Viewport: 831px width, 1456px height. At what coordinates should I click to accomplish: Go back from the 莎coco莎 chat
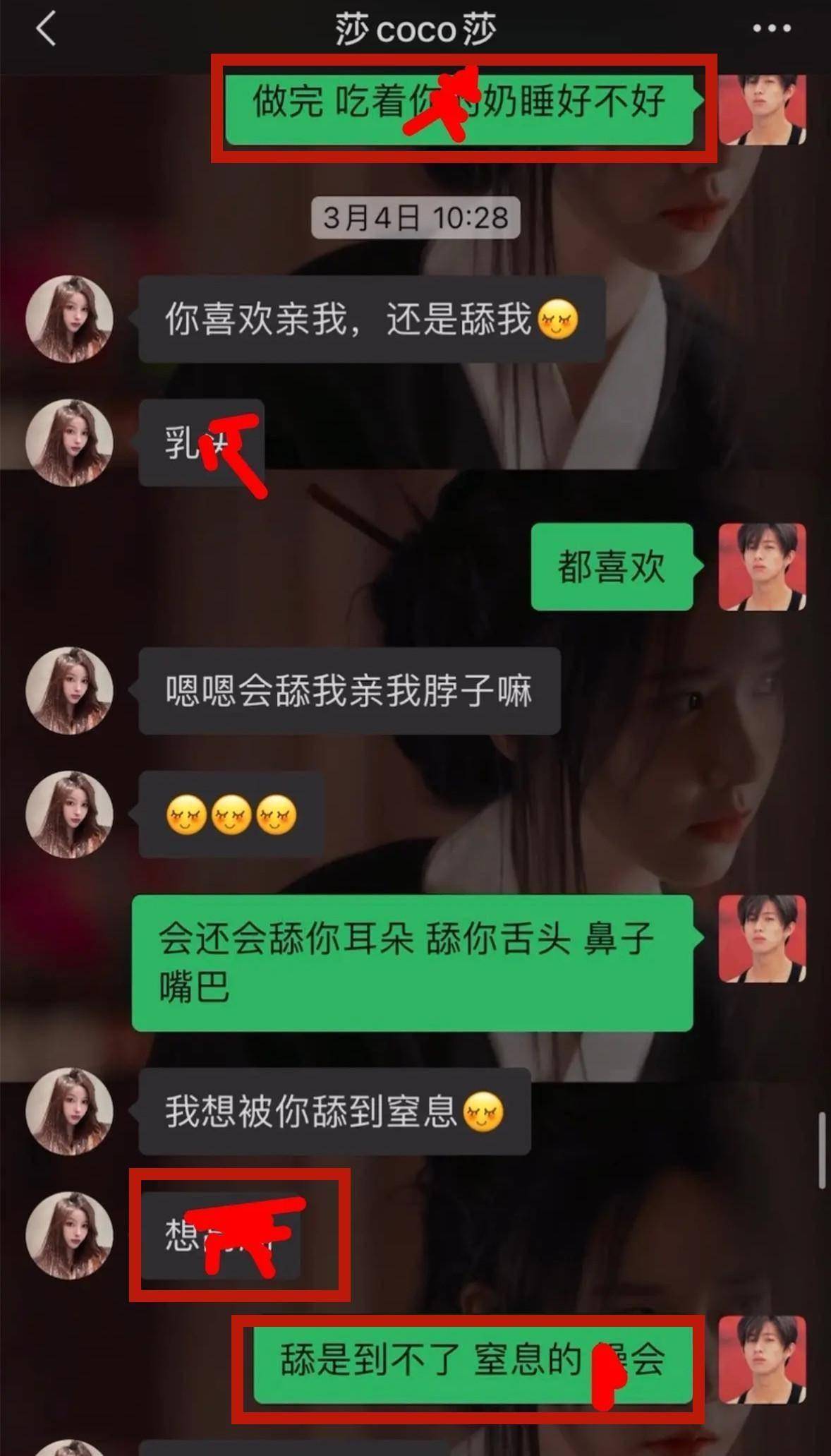[x=46, y=30]
